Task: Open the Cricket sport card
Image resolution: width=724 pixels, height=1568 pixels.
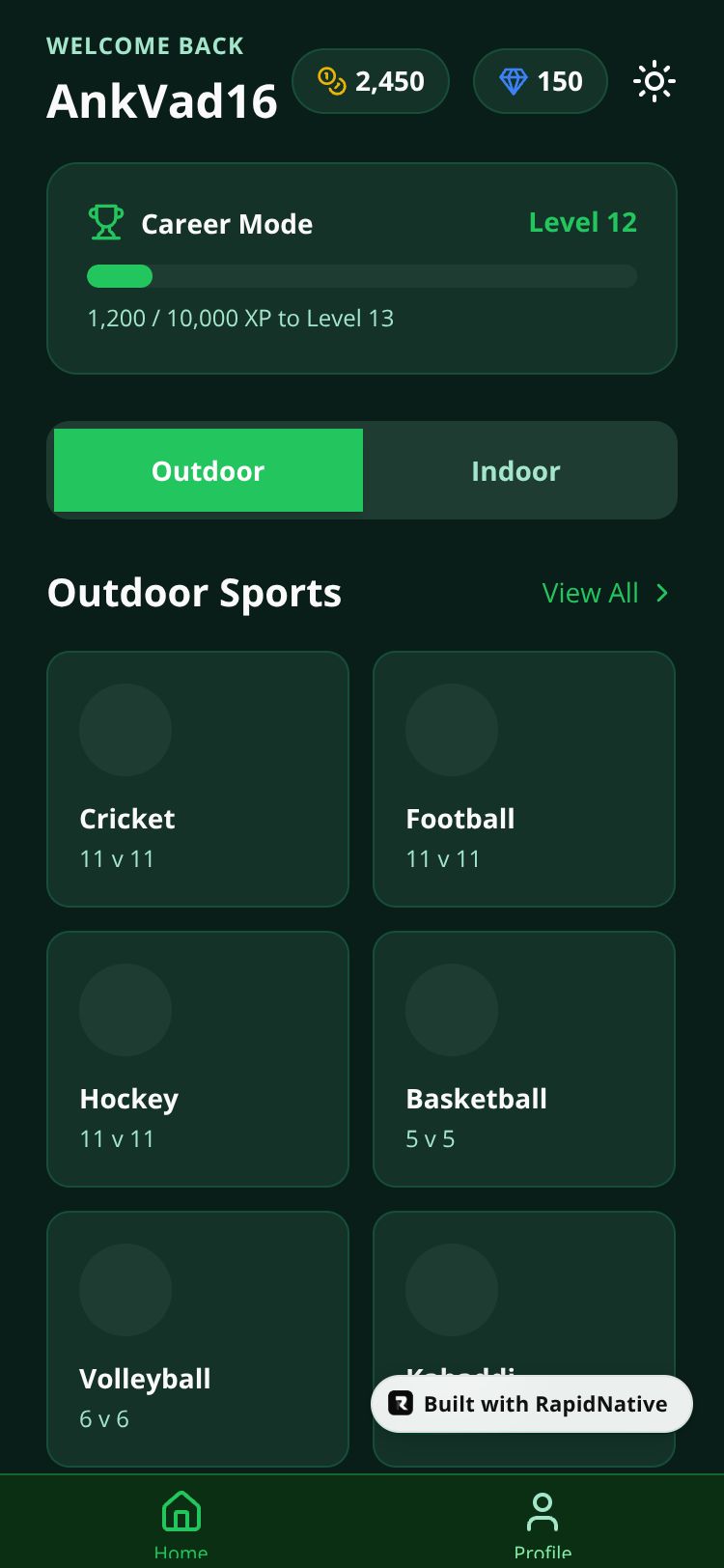Action: click(198, 779)
